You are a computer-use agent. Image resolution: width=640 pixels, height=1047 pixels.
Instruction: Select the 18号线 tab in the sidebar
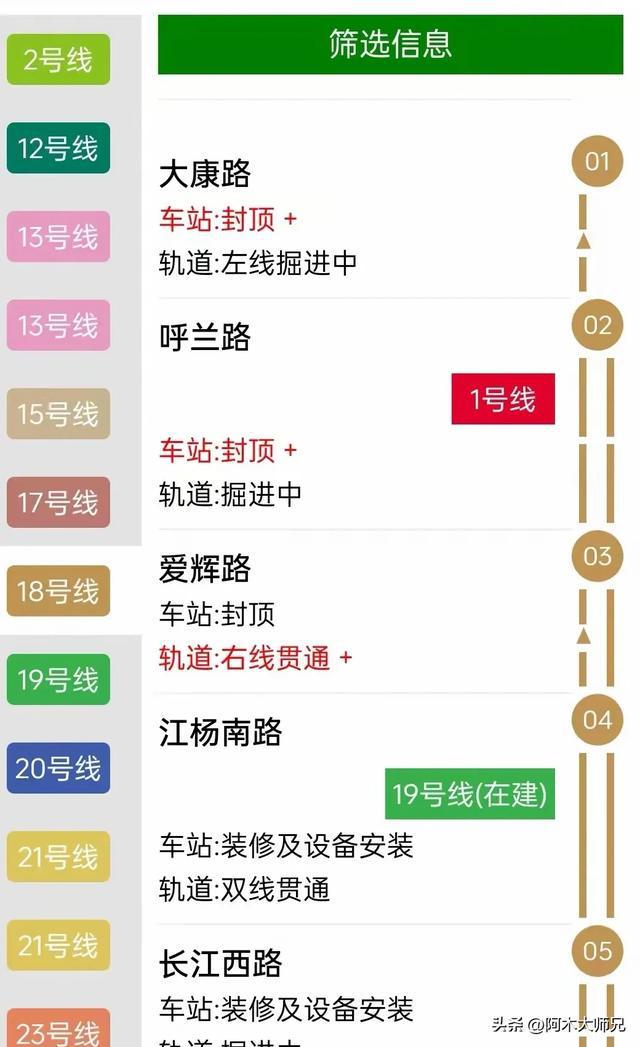coord(58,591)
